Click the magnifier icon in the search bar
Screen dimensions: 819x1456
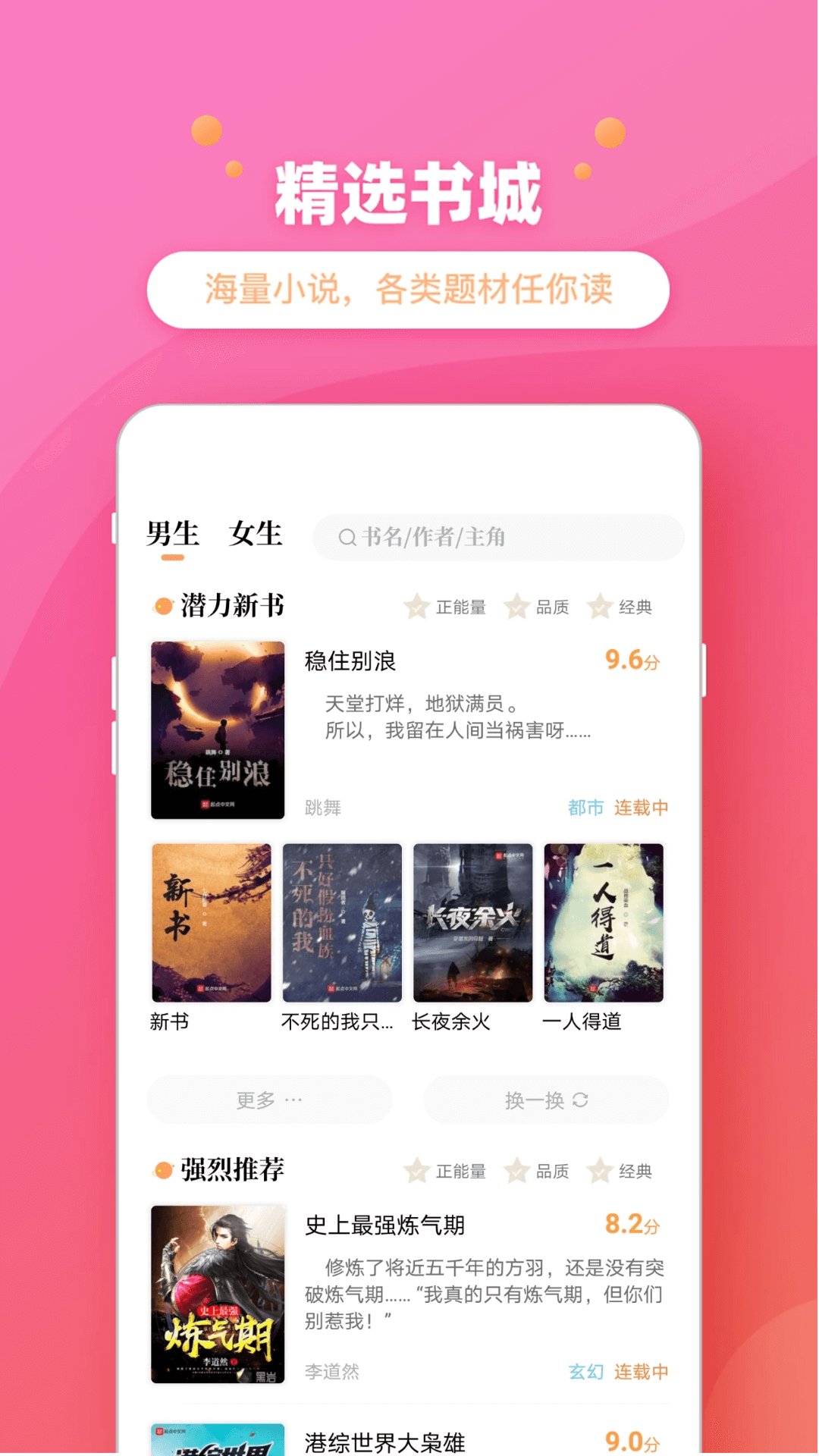(x=346, y=537)
